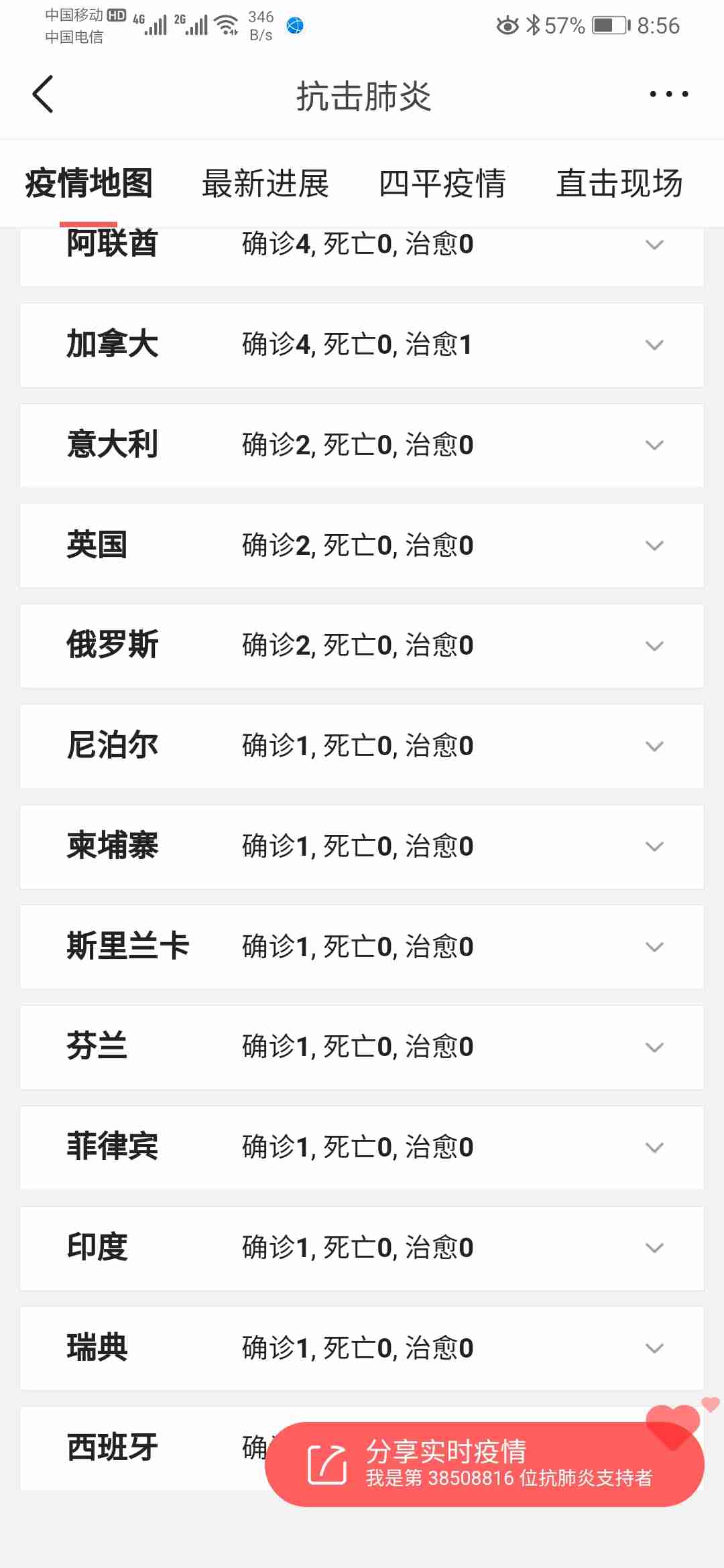Select the 疫情地图 tab

coord(89,184)
